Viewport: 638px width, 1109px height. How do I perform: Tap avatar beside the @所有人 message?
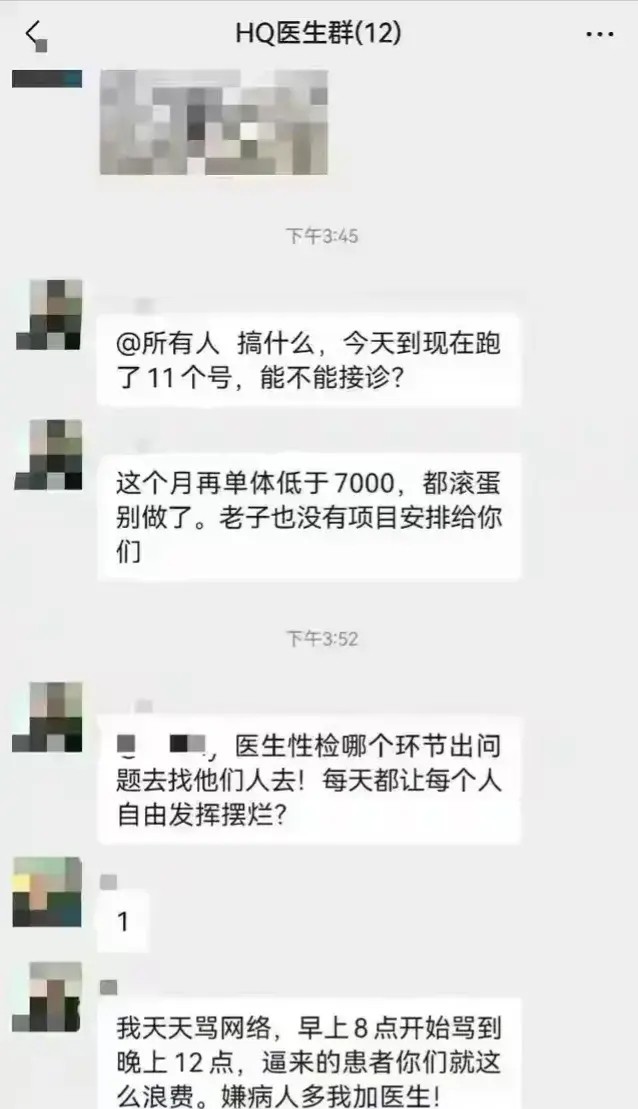pos(48,314)
